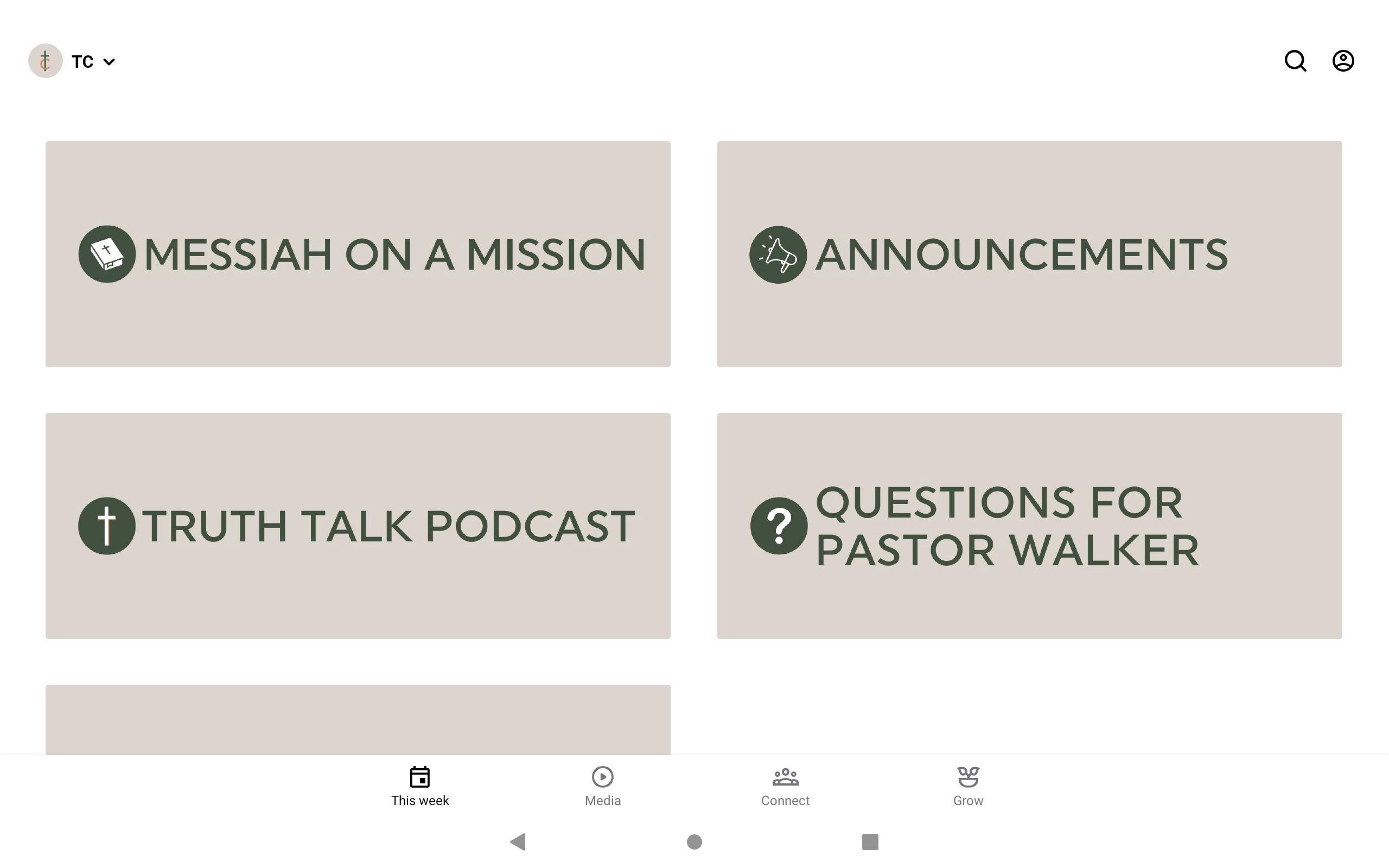Open the search icon
This screenshot has height=868, width=1389.
tap(1295, 61)
